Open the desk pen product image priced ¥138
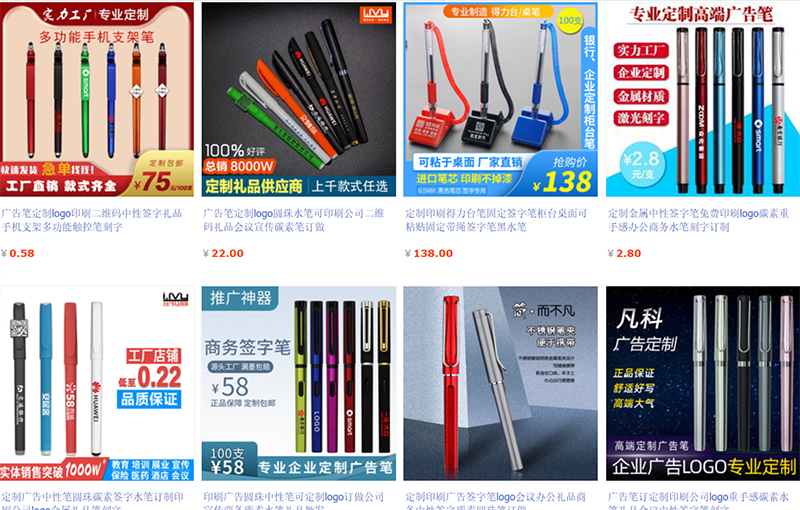800x510 pixels. tap(500, 100)
